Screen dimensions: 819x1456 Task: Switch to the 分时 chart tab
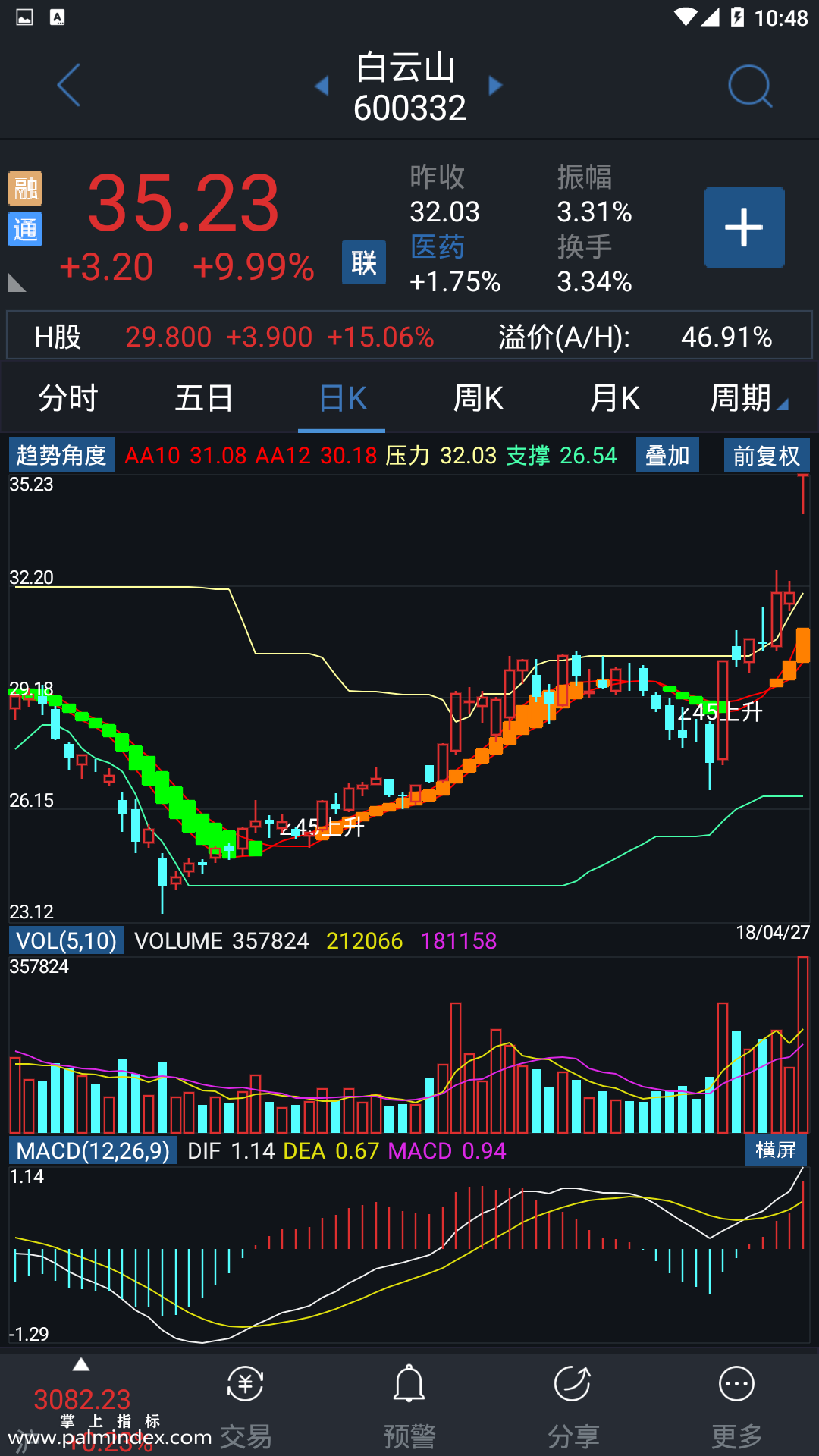(x=68, y=398)
